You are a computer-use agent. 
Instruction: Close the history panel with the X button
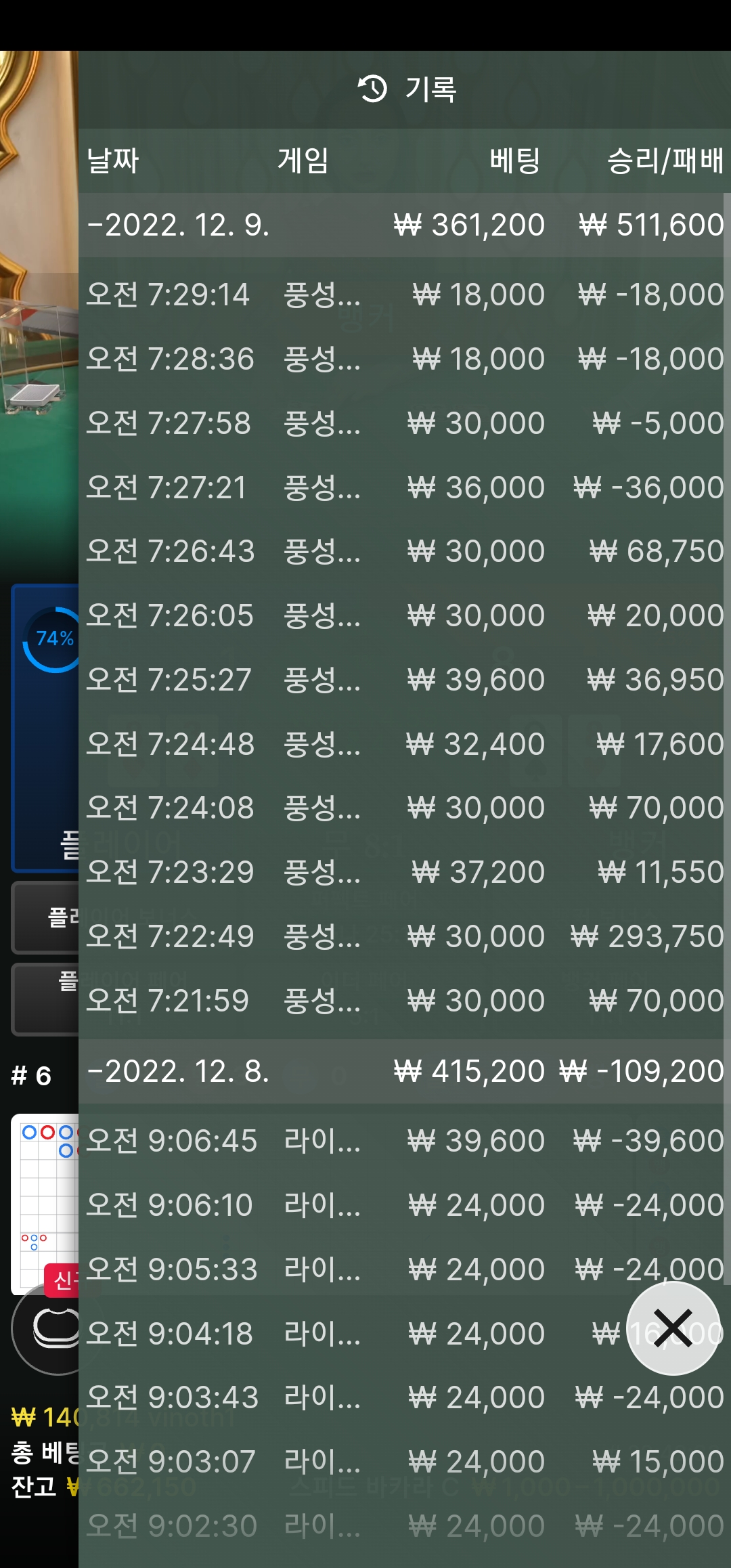673,1328
